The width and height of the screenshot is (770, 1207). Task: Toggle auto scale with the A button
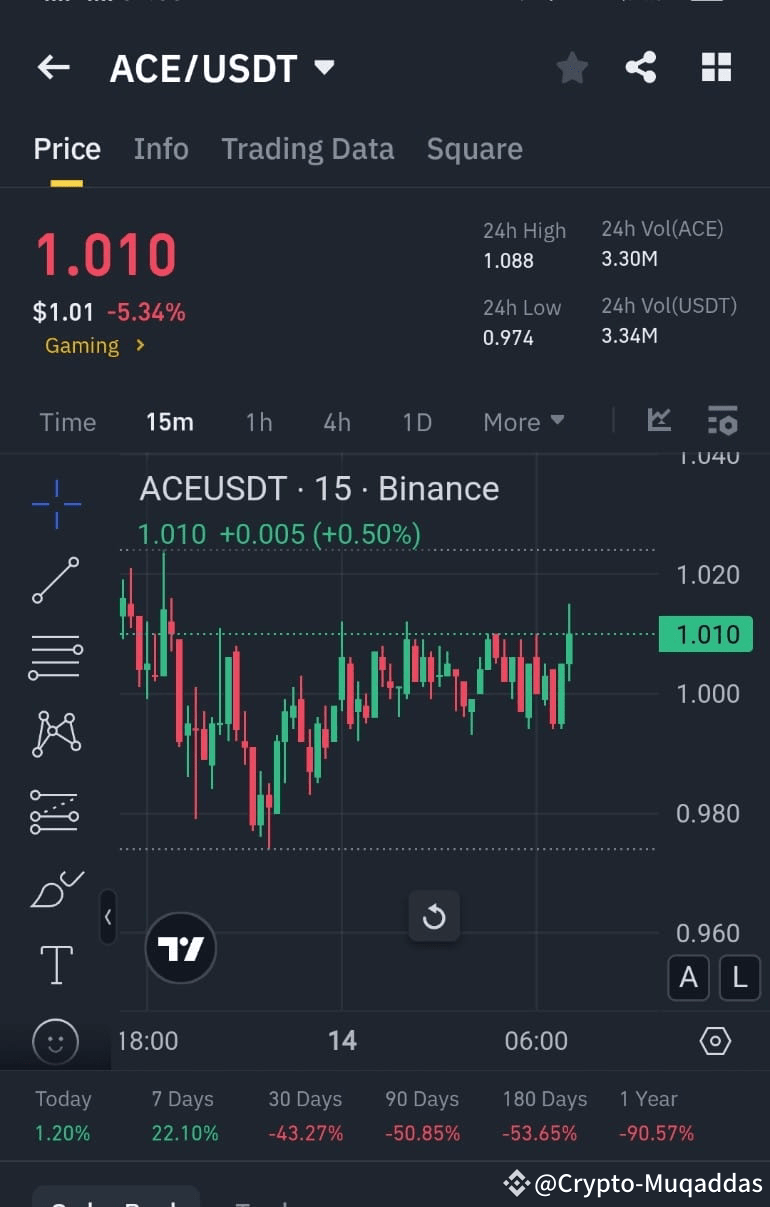pyautogui.click(x=688, y=978)
